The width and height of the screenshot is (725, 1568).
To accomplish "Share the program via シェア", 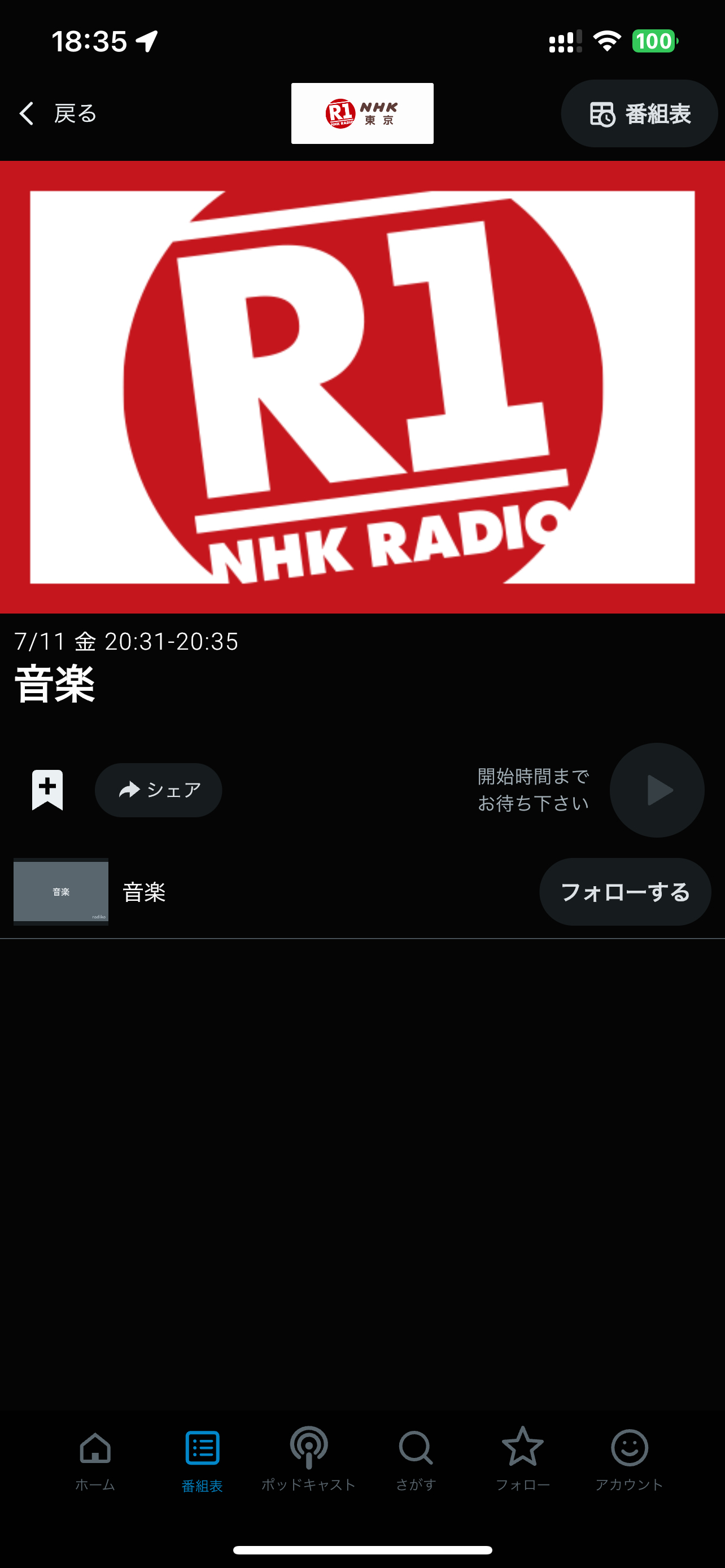I will (158, 790).
